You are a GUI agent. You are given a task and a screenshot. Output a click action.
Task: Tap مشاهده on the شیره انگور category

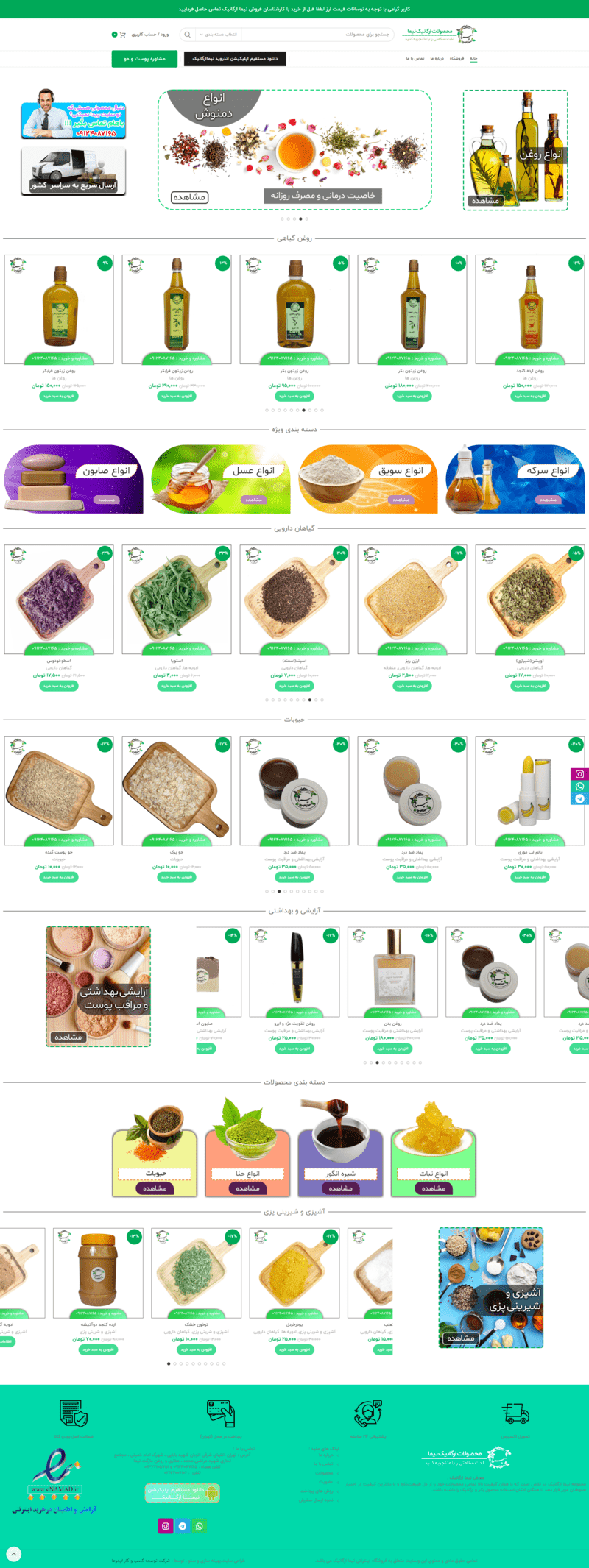(x=340, y=1188)
